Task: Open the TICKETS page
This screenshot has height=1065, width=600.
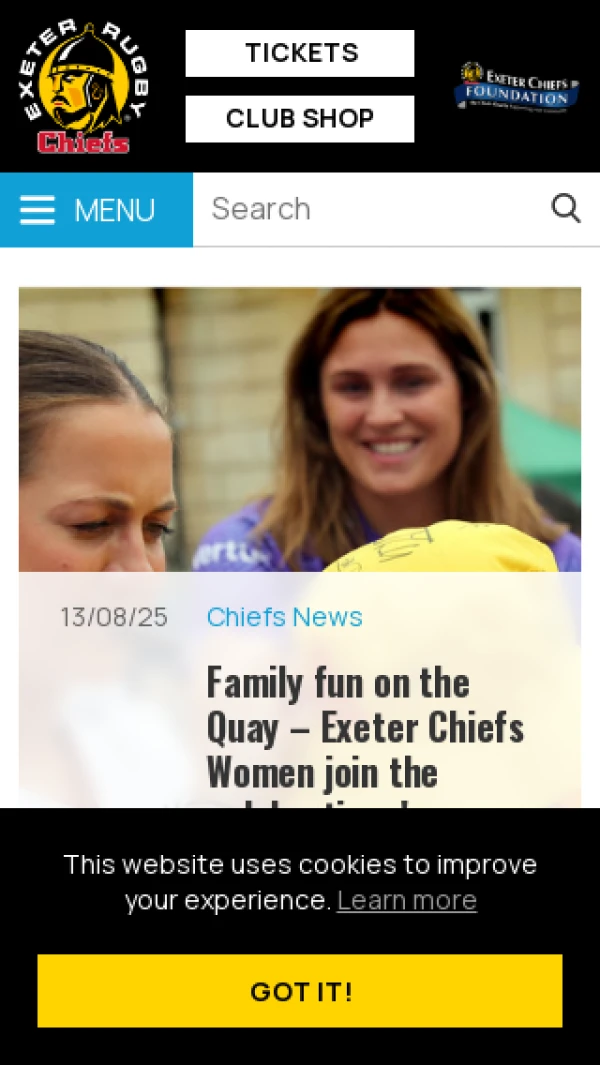Action: (x=300, y=53)
